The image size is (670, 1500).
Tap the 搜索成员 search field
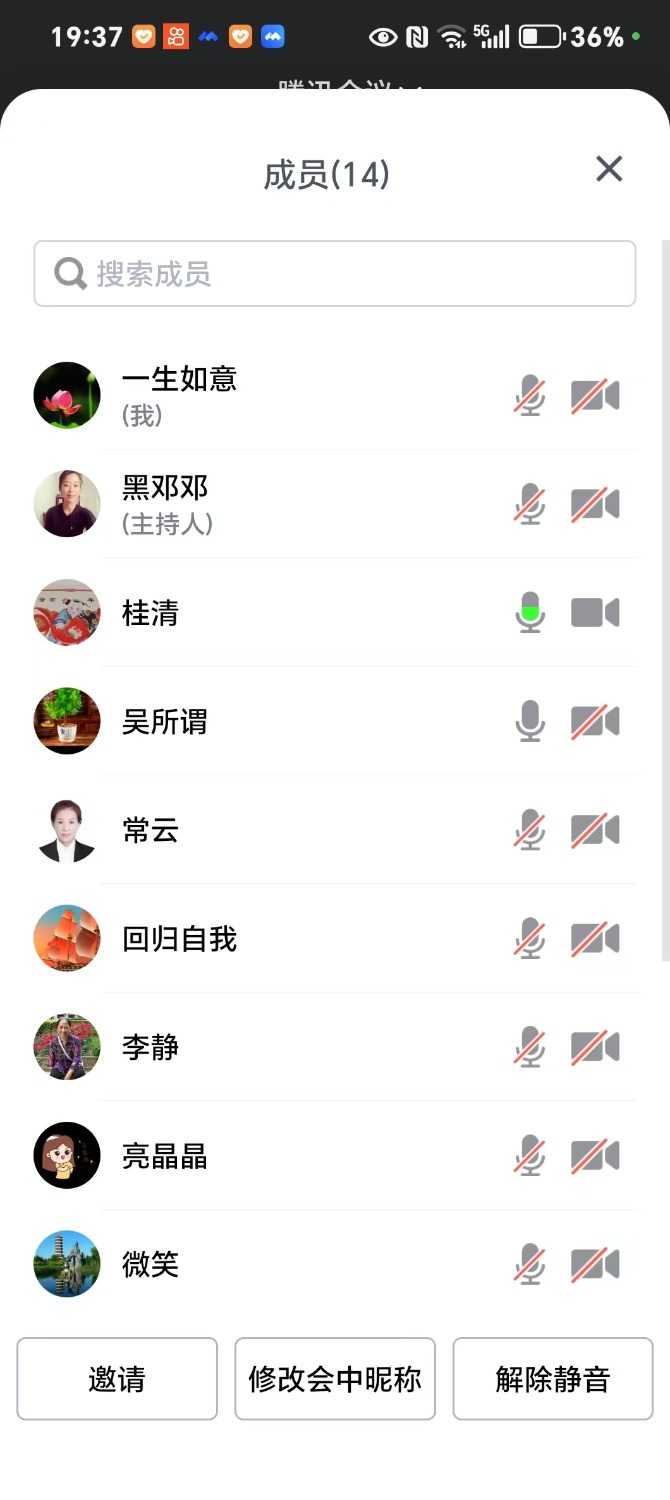(x=335, y=273)
